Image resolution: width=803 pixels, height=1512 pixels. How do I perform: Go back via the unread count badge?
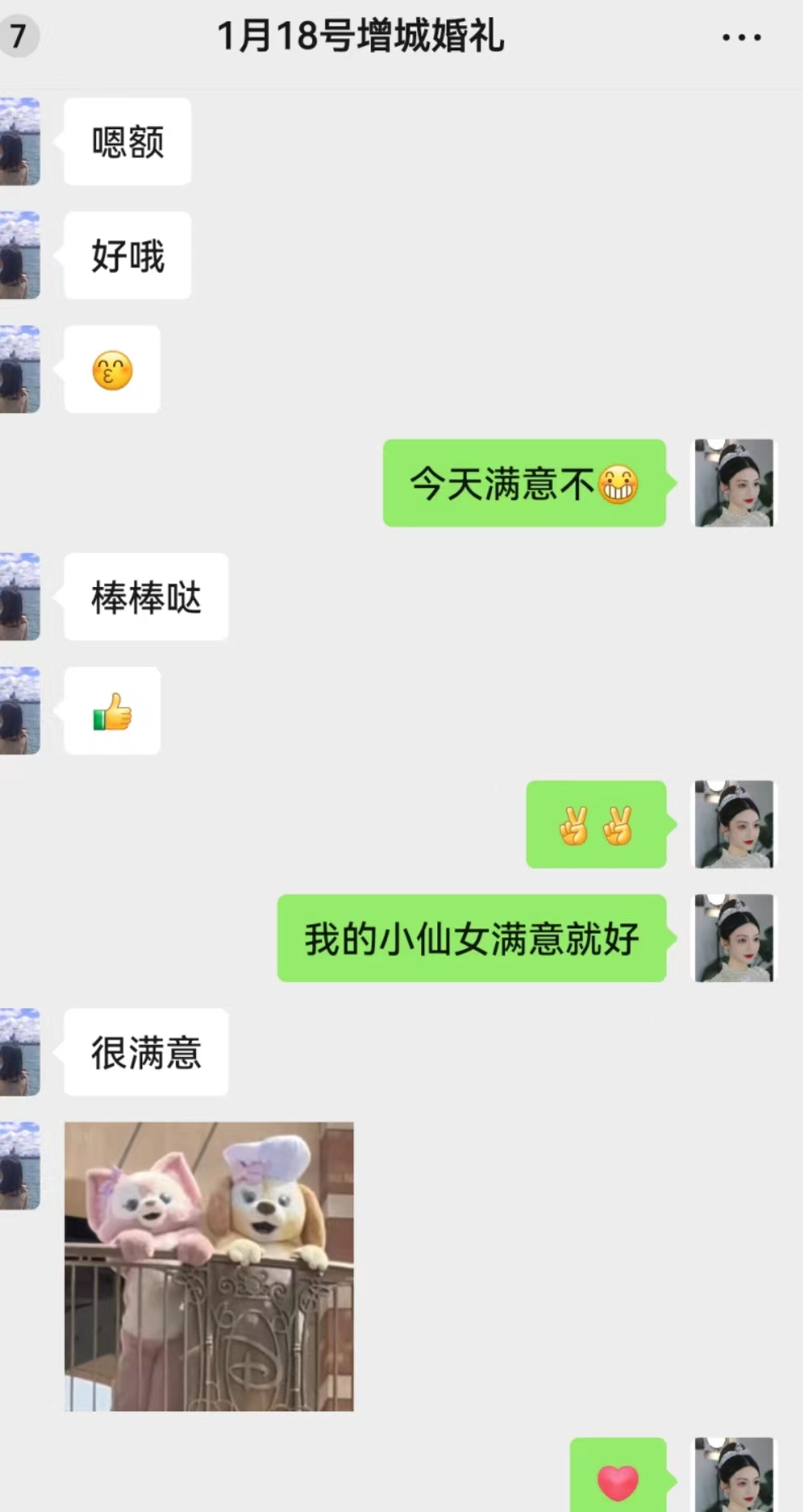(x=18, y=37)
